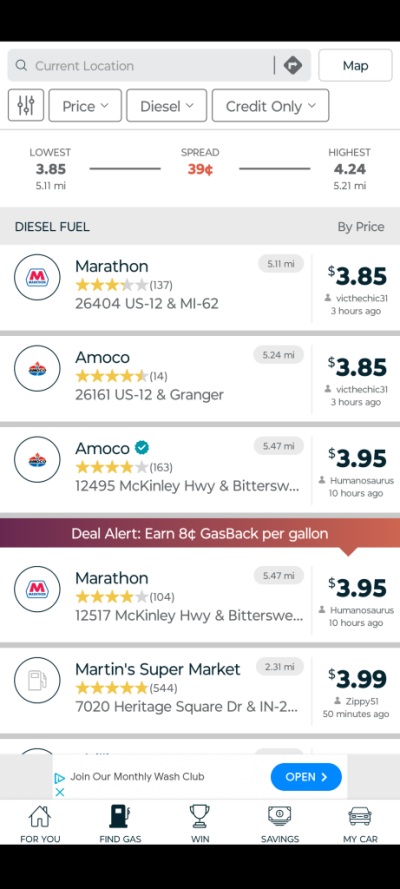Expand the Price sort dropdown
Screen dimensions: 400x889
coord(86,105)
